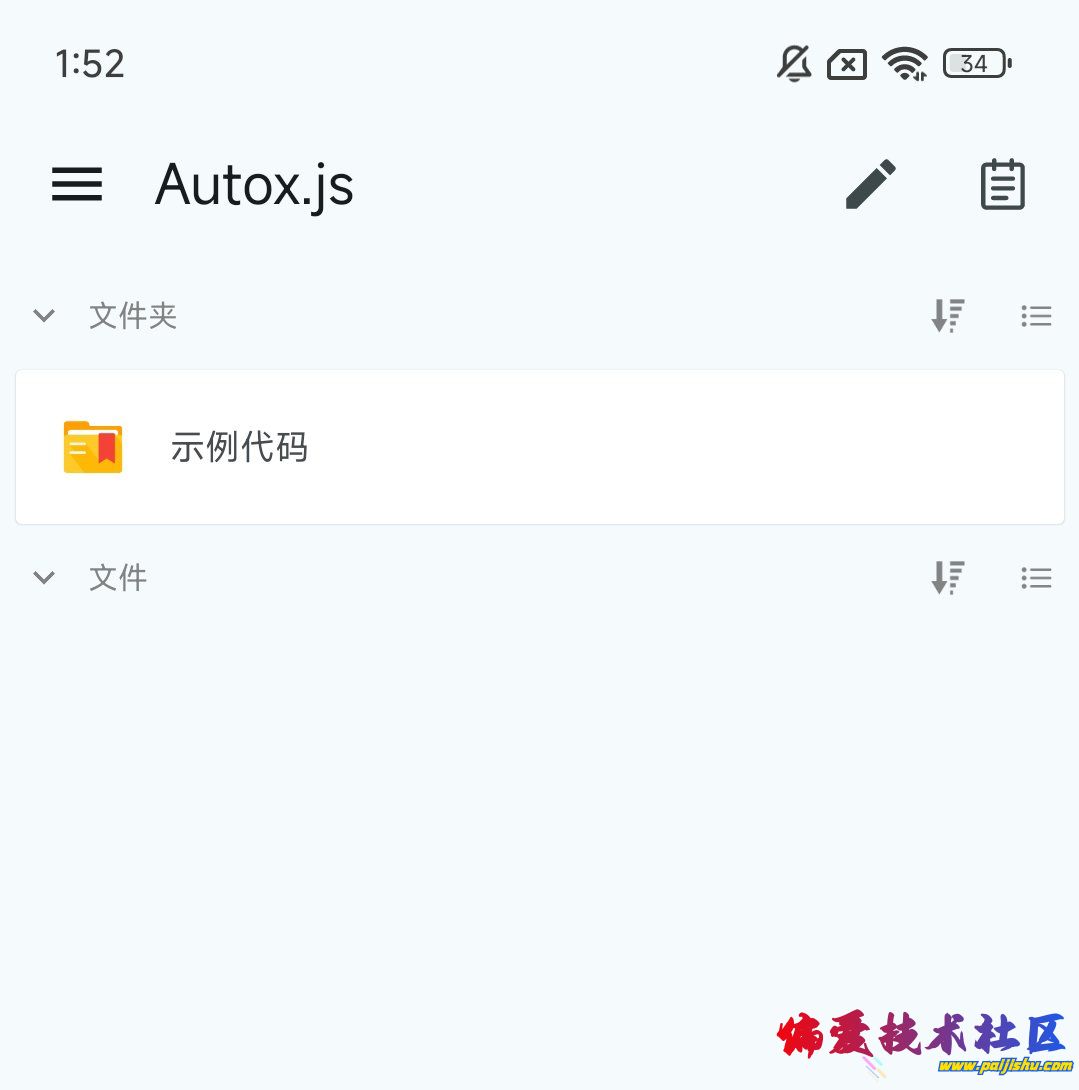Viewport: 1079px width, 1090px height.
Task: Tap the clock showing 1:52
Action: pyautogui.click(x=90, y=63)
